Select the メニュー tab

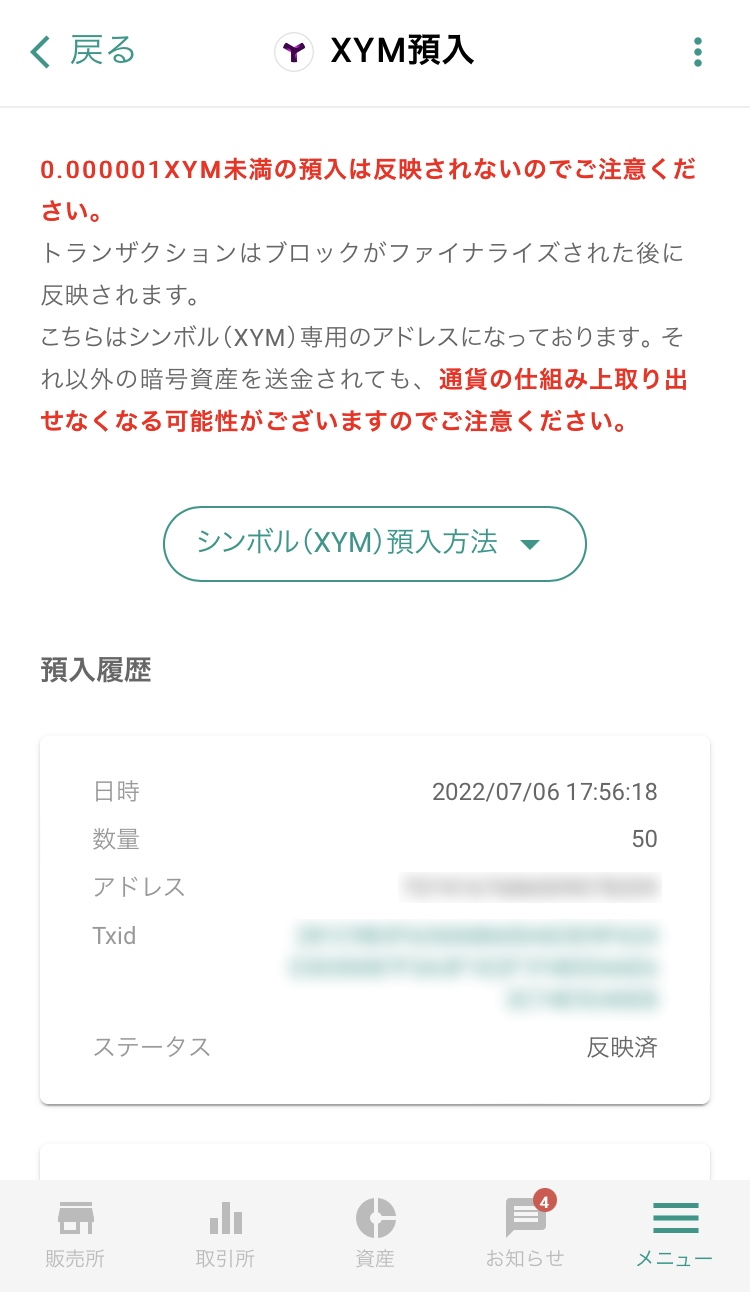[x=675, y=1236]
